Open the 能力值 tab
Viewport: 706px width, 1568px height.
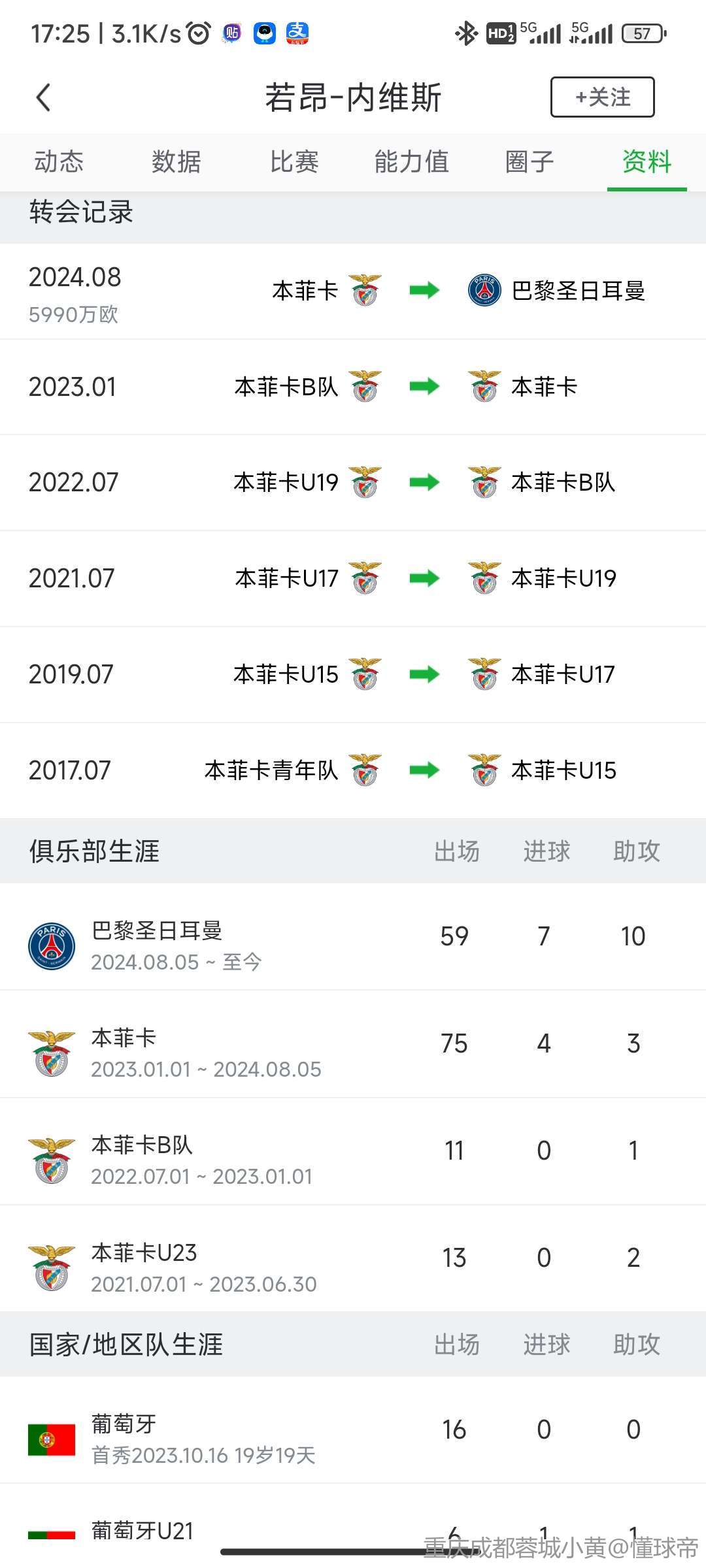(412, 161)
